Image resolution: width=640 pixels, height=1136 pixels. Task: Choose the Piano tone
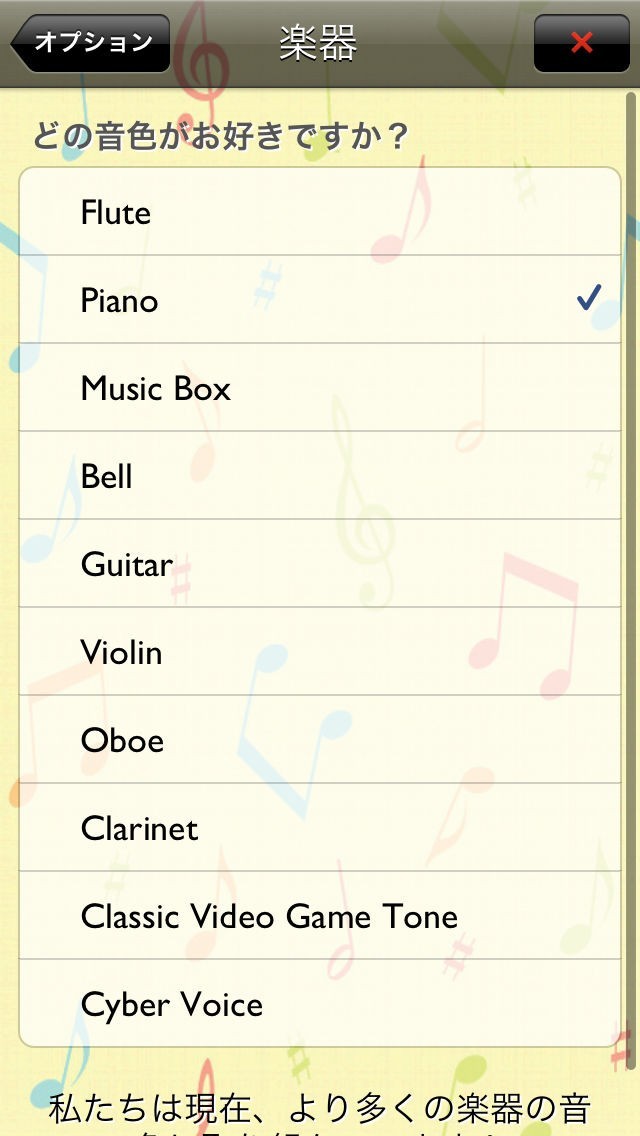click(320, 300)
